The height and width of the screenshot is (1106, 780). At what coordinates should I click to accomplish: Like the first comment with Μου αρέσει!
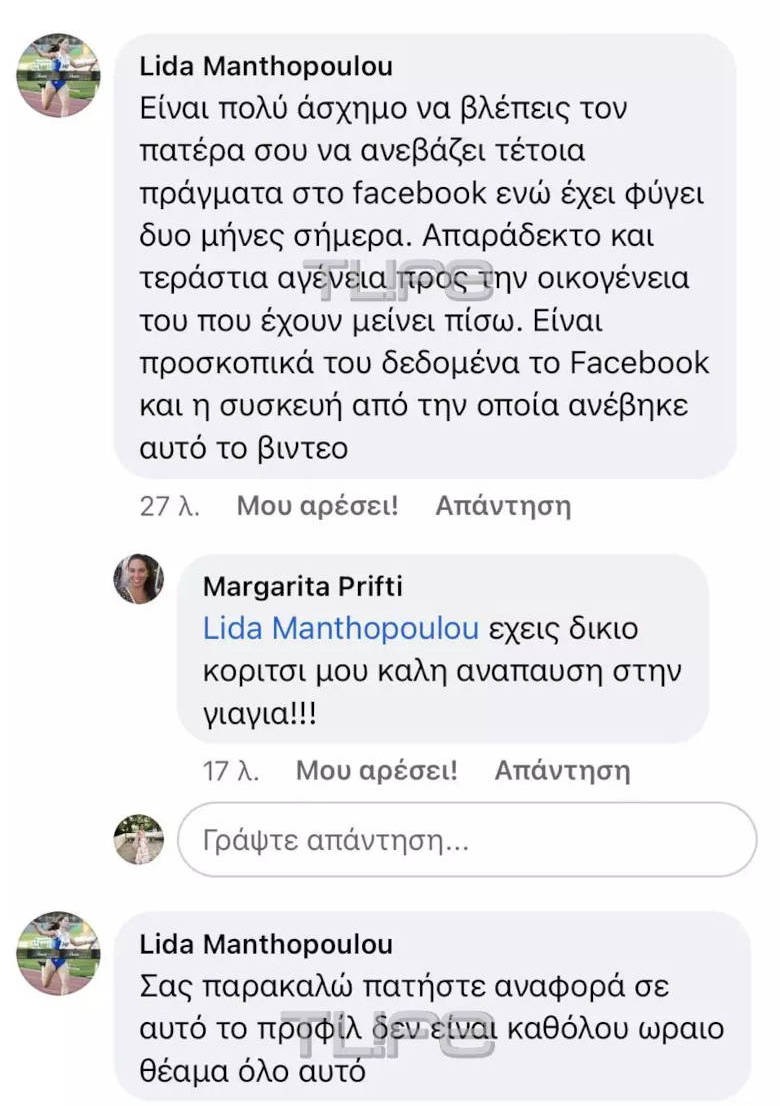[x=316, y=506]
